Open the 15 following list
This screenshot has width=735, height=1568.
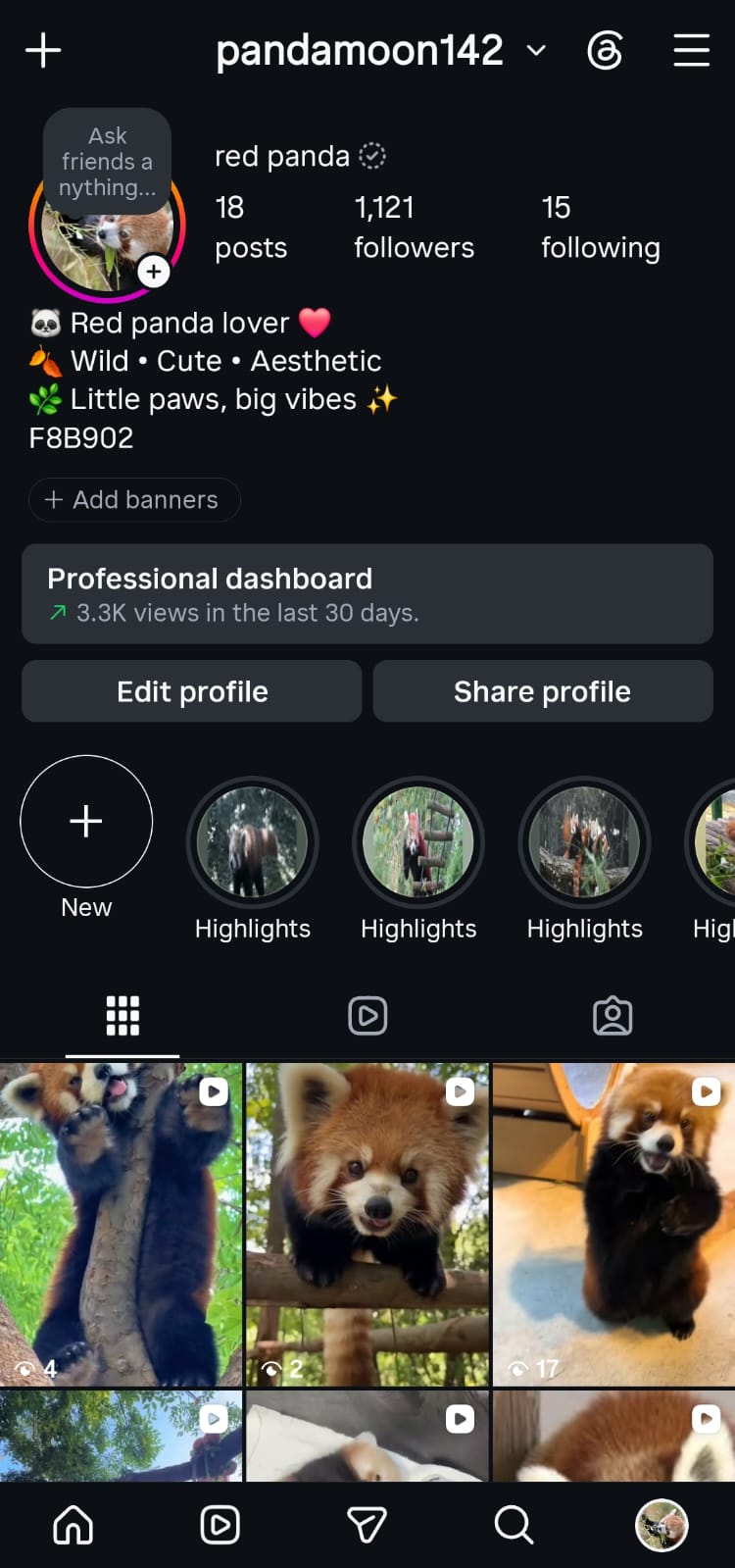(x=600, y=227)
